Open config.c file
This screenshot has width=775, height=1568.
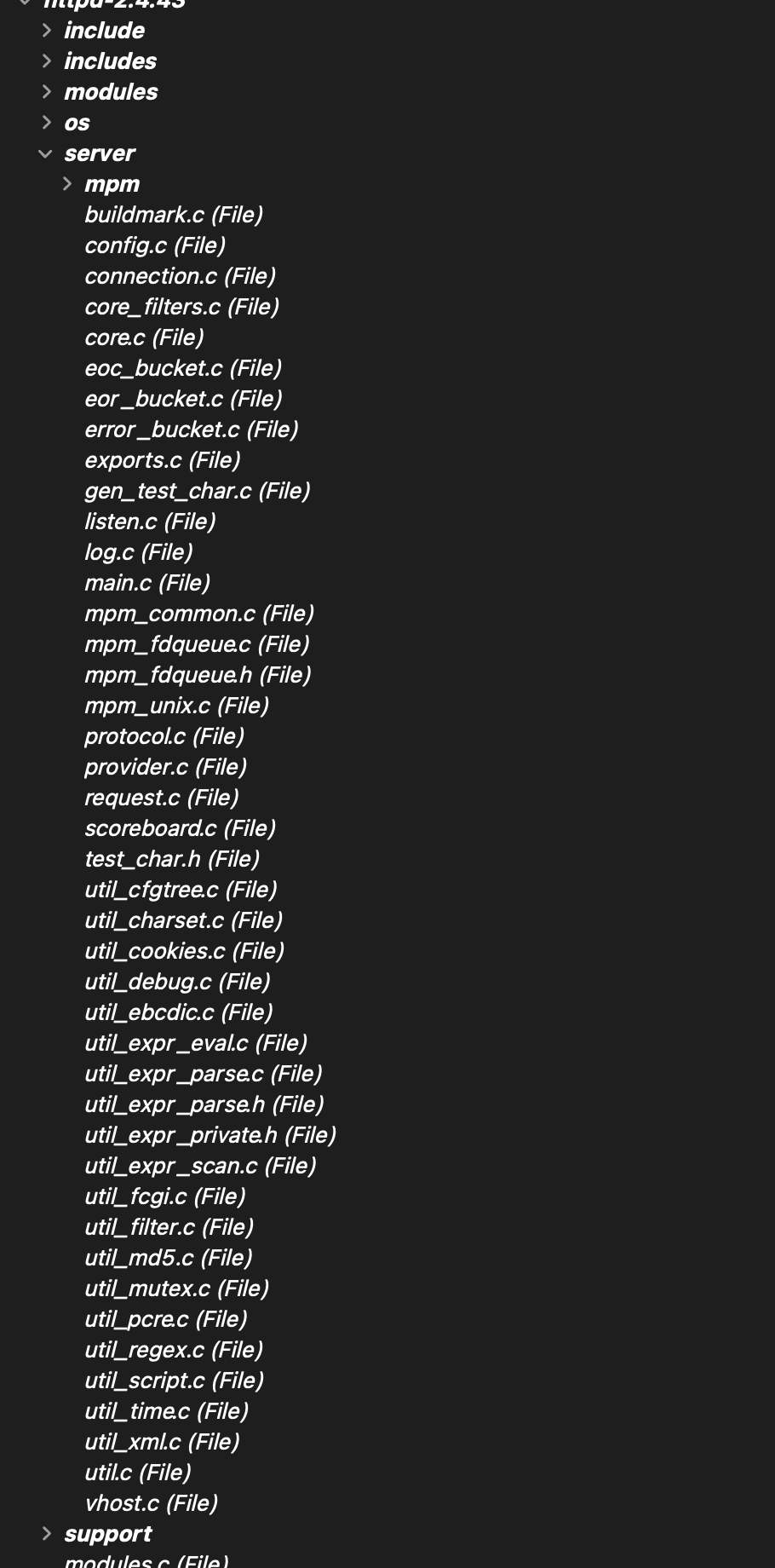point(155,245)
